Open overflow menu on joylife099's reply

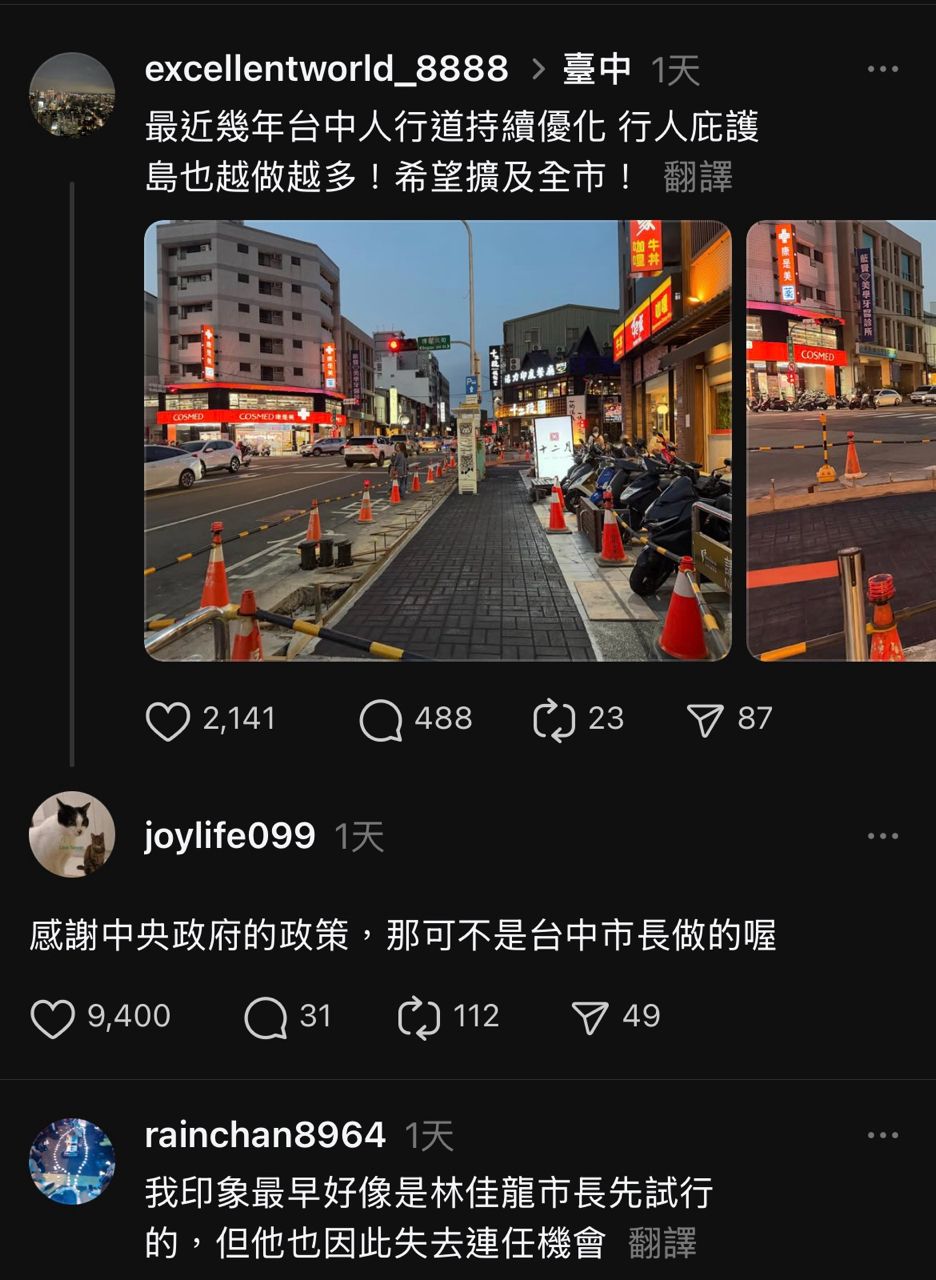coord(883,836)
